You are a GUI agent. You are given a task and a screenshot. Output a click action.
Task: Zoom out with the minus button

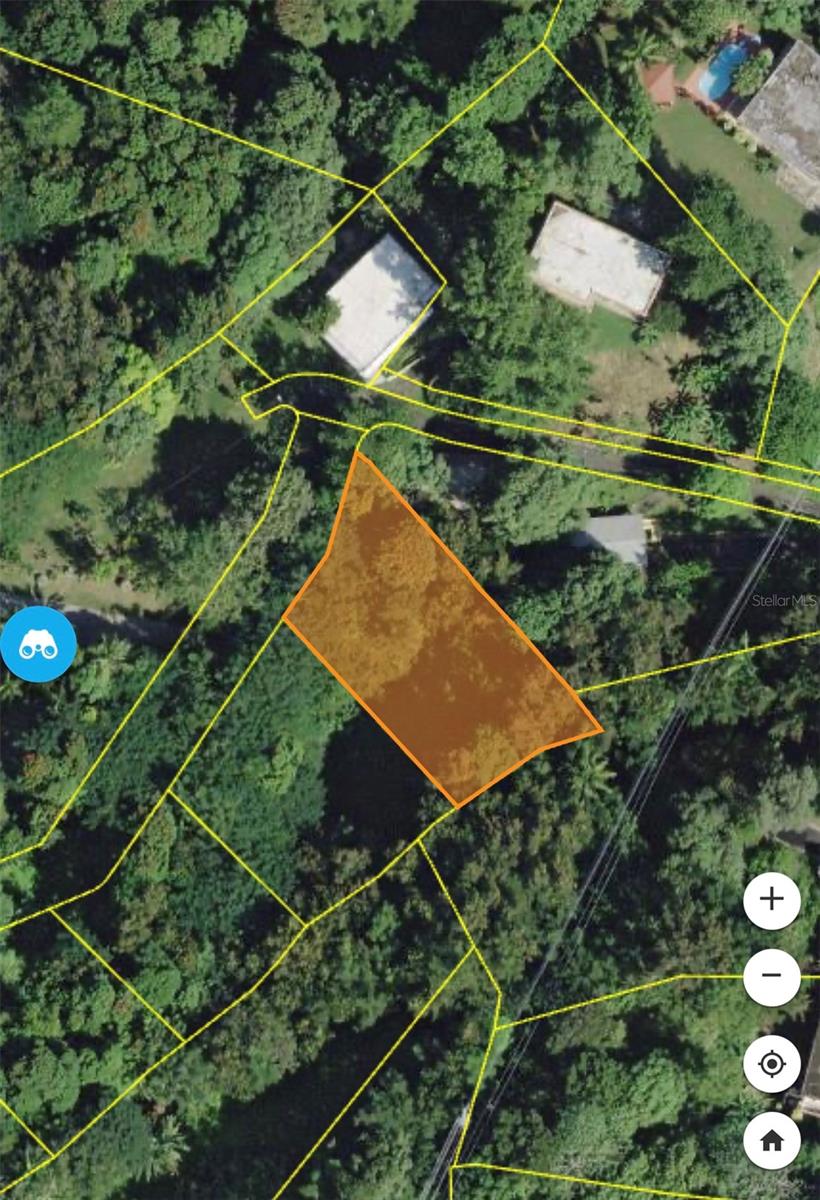pos(771,977)
